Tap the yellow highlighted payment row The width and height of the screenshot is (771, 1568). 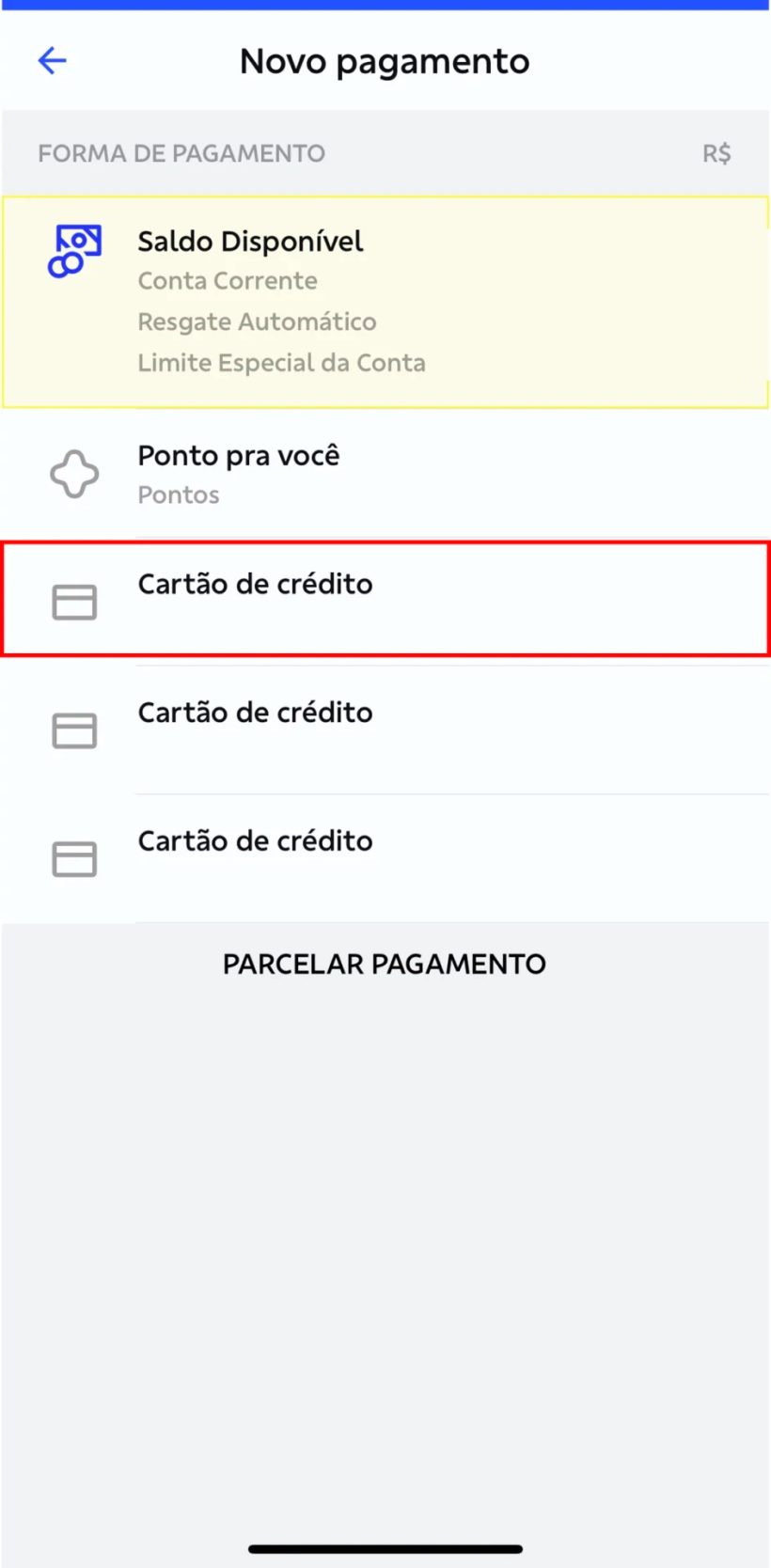[385, 299]
